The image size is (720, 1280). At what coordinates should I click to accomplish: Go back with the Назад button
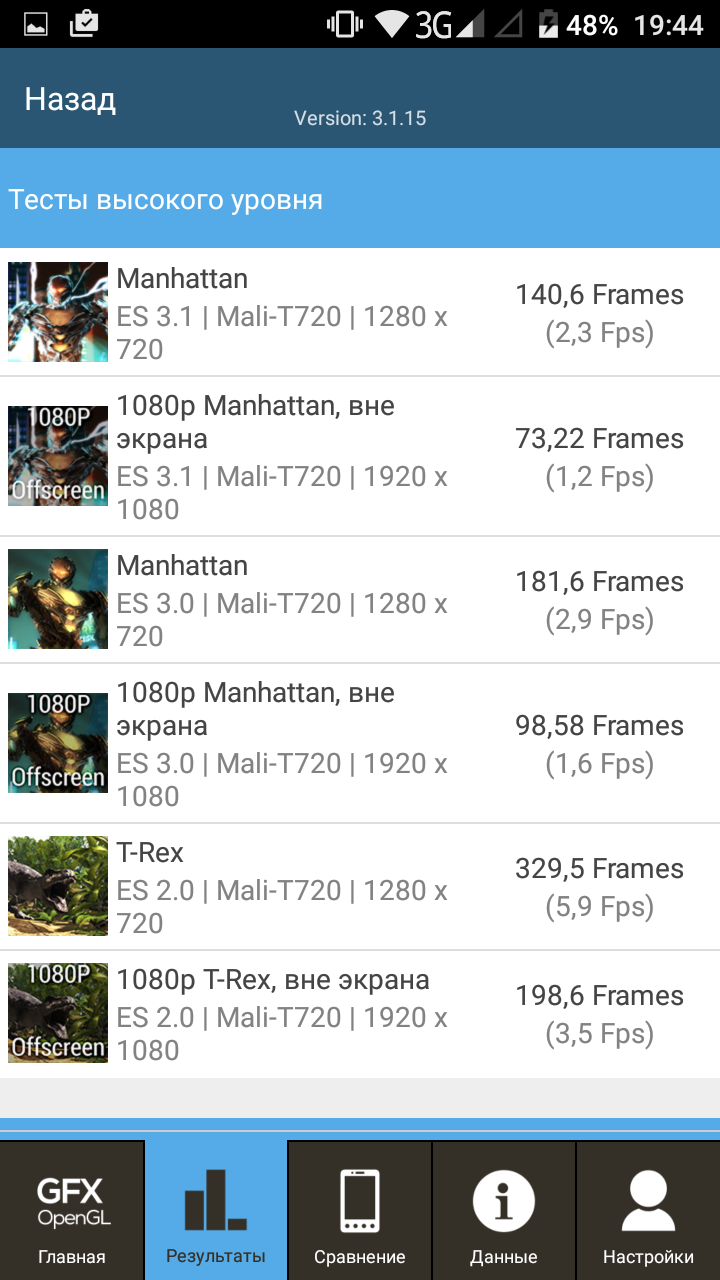pyautogui.click(x=70, y=99)
